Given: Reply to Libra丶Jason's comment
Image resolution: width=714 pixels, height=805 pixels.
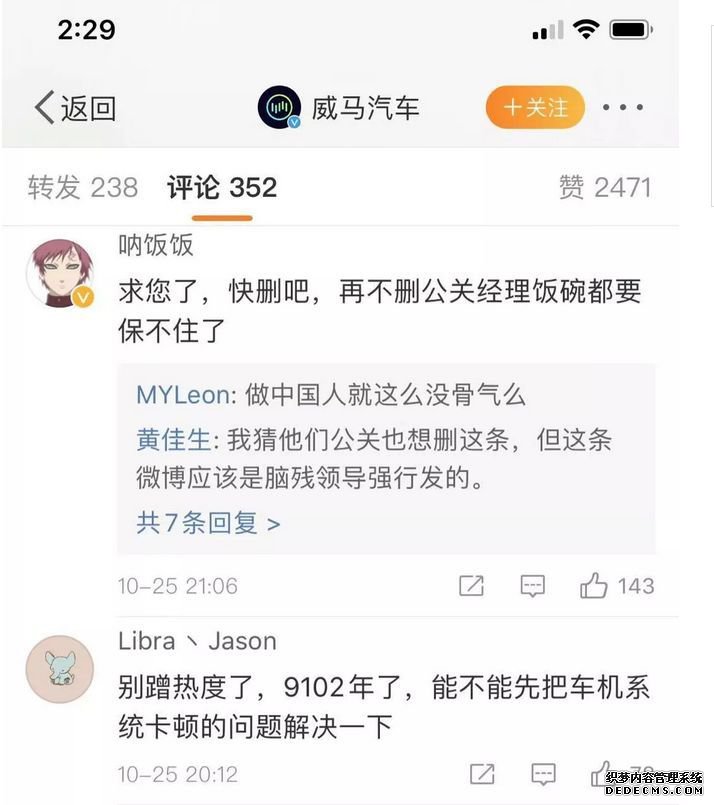Looking at the screenshot, I should pyautogui.click(x=543, y=774).
